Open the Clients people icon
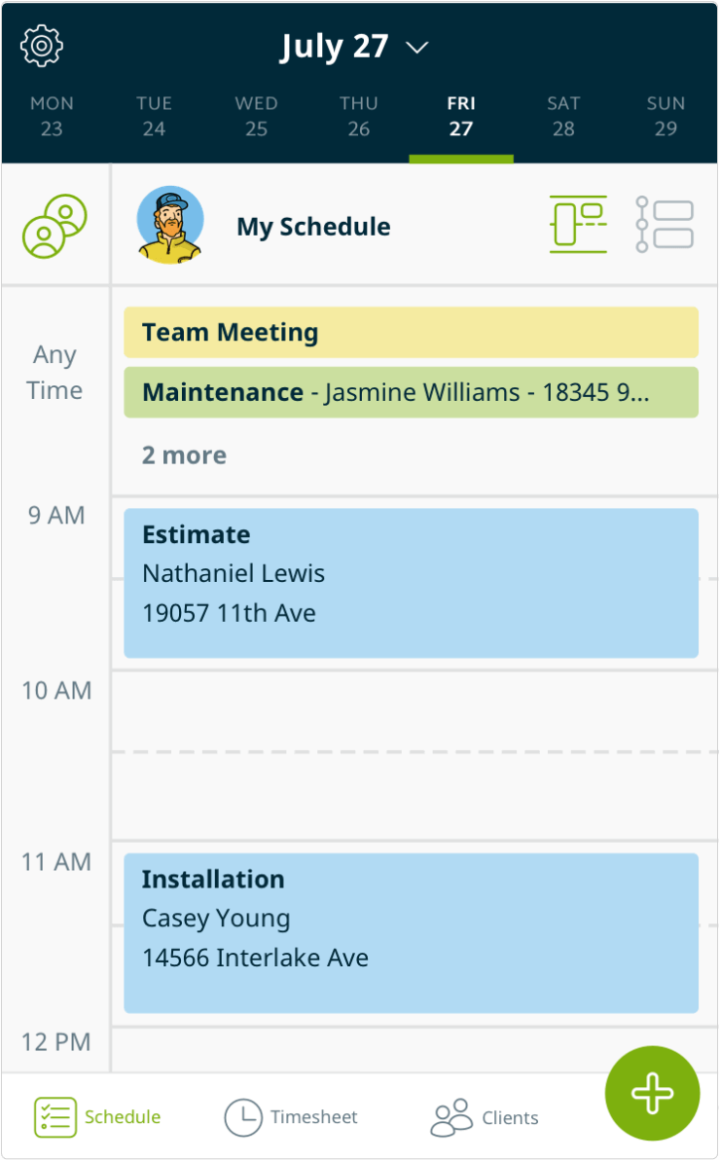The image size is (720, 1160). (x=450, y=1117)
